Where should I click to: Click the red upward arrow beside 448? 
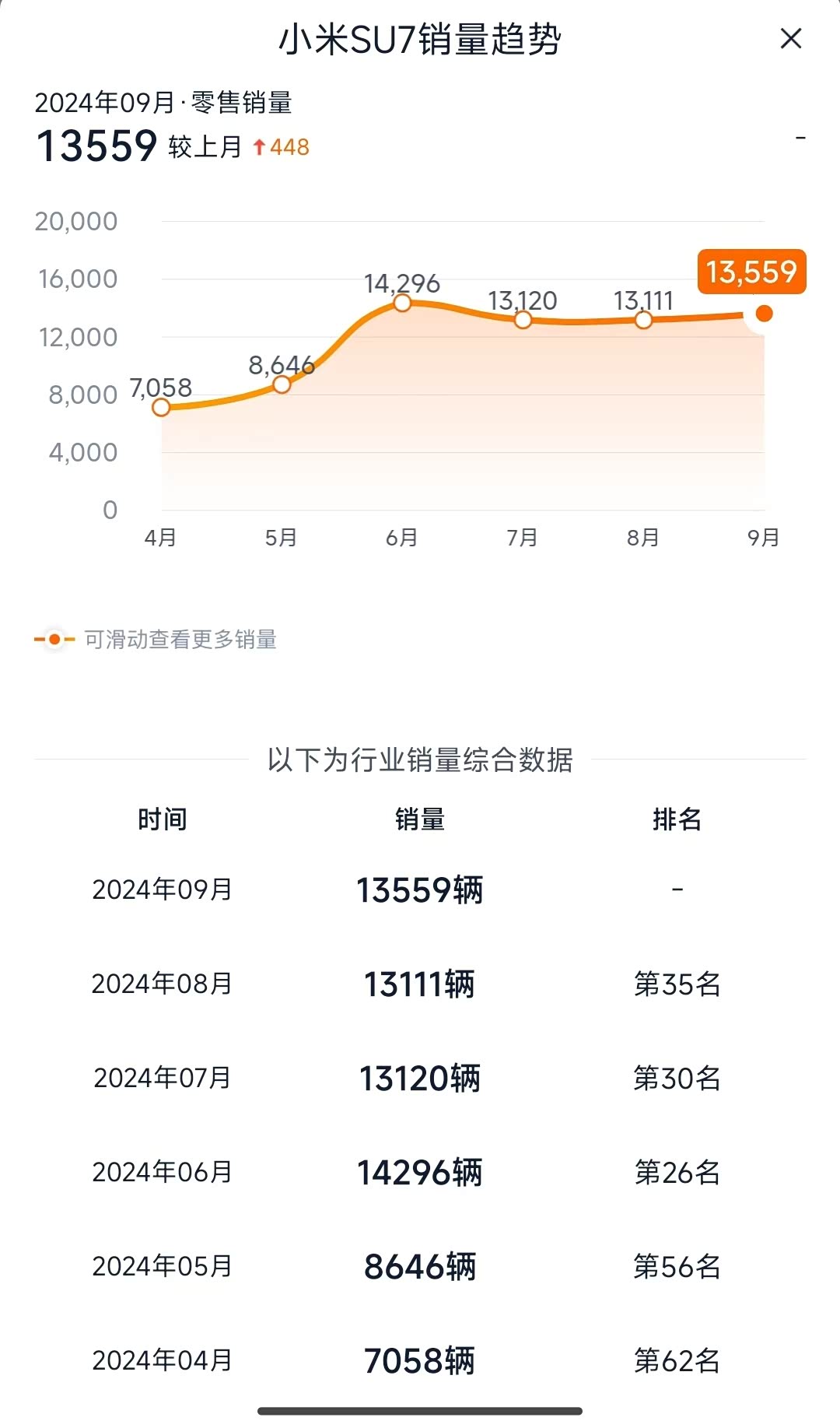[260, 146]
